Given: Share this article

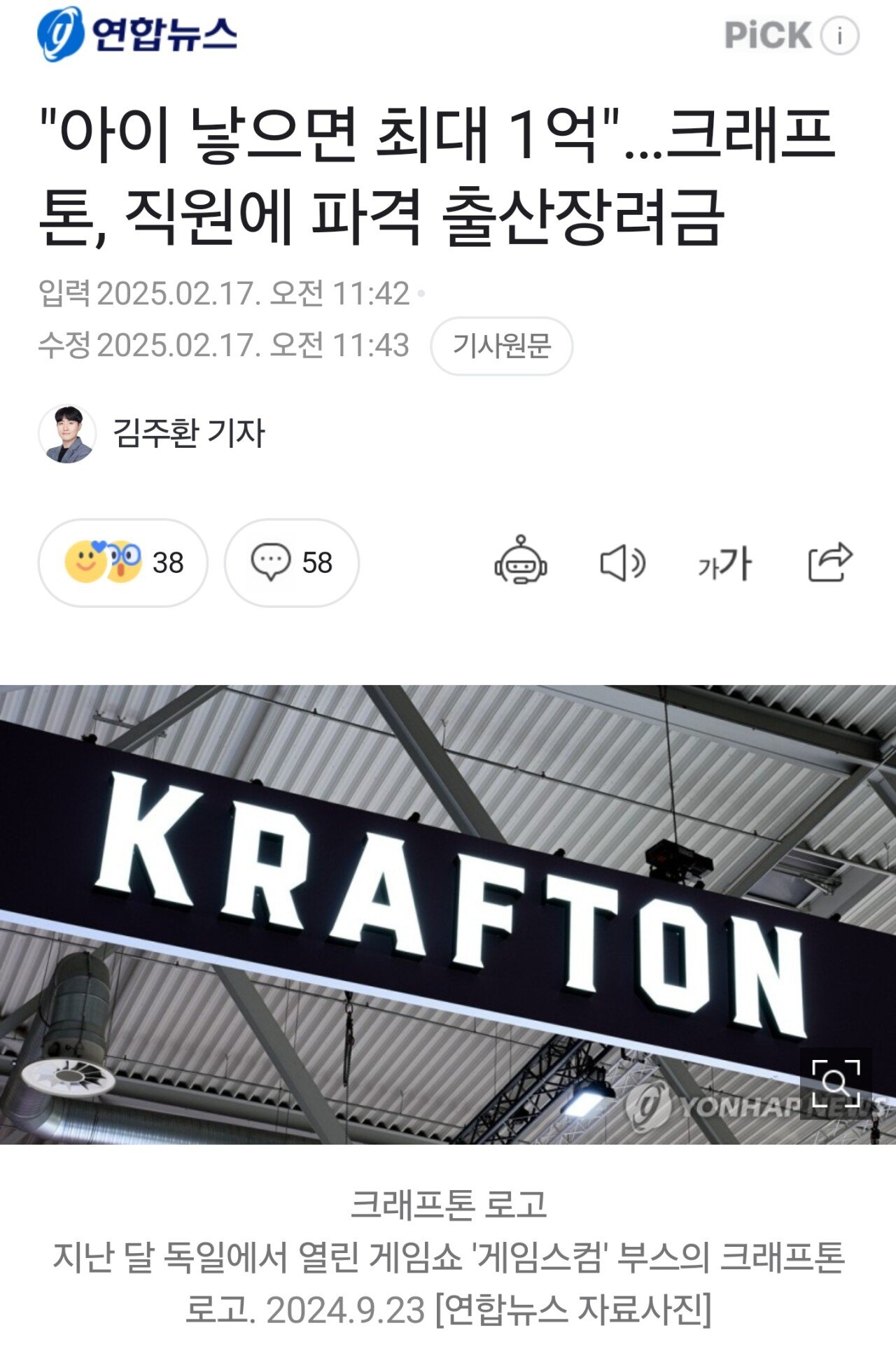Looking at the screenshot, I should coord(829,562).
